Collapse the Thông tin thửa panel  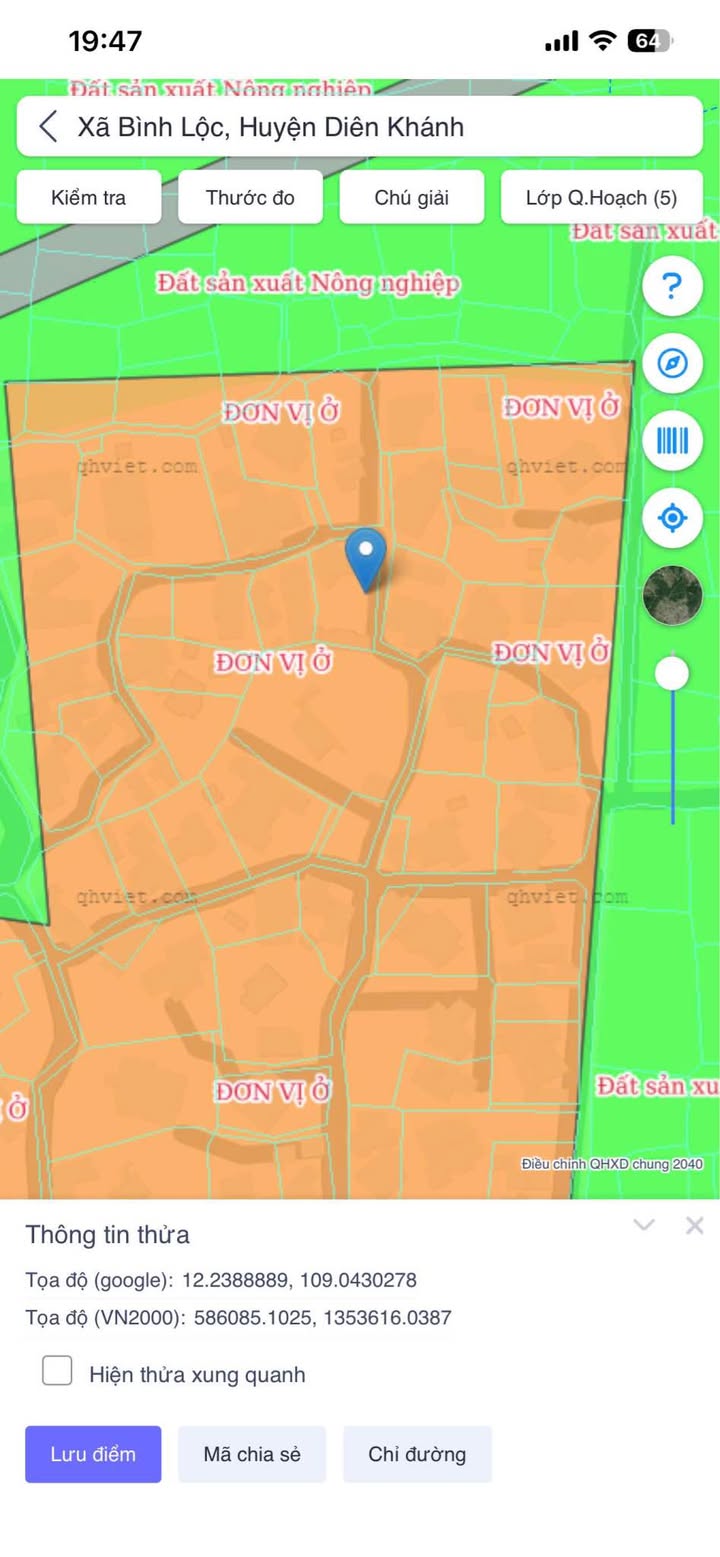click(645, 1225)
